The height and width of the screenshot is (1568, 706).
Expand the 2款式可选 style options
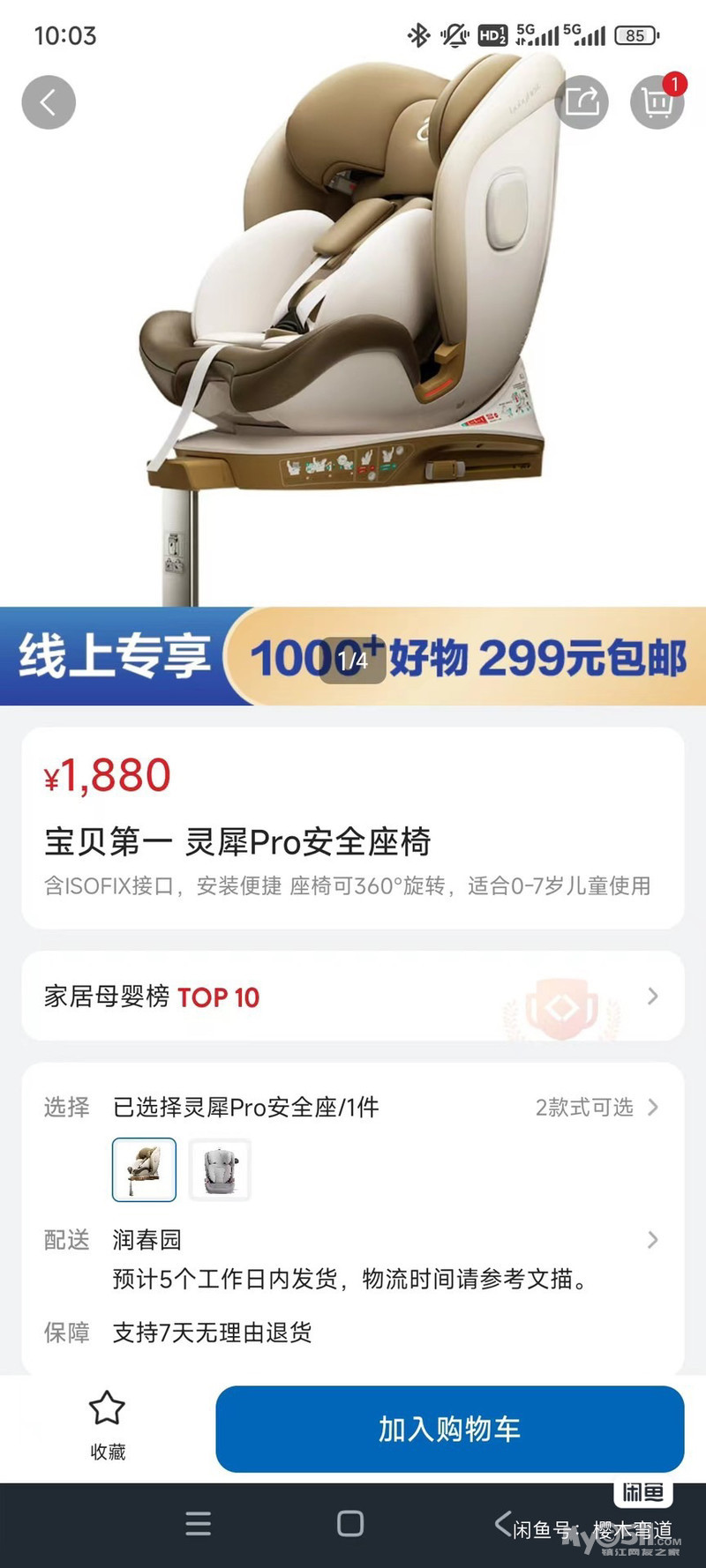(596, 1107)
